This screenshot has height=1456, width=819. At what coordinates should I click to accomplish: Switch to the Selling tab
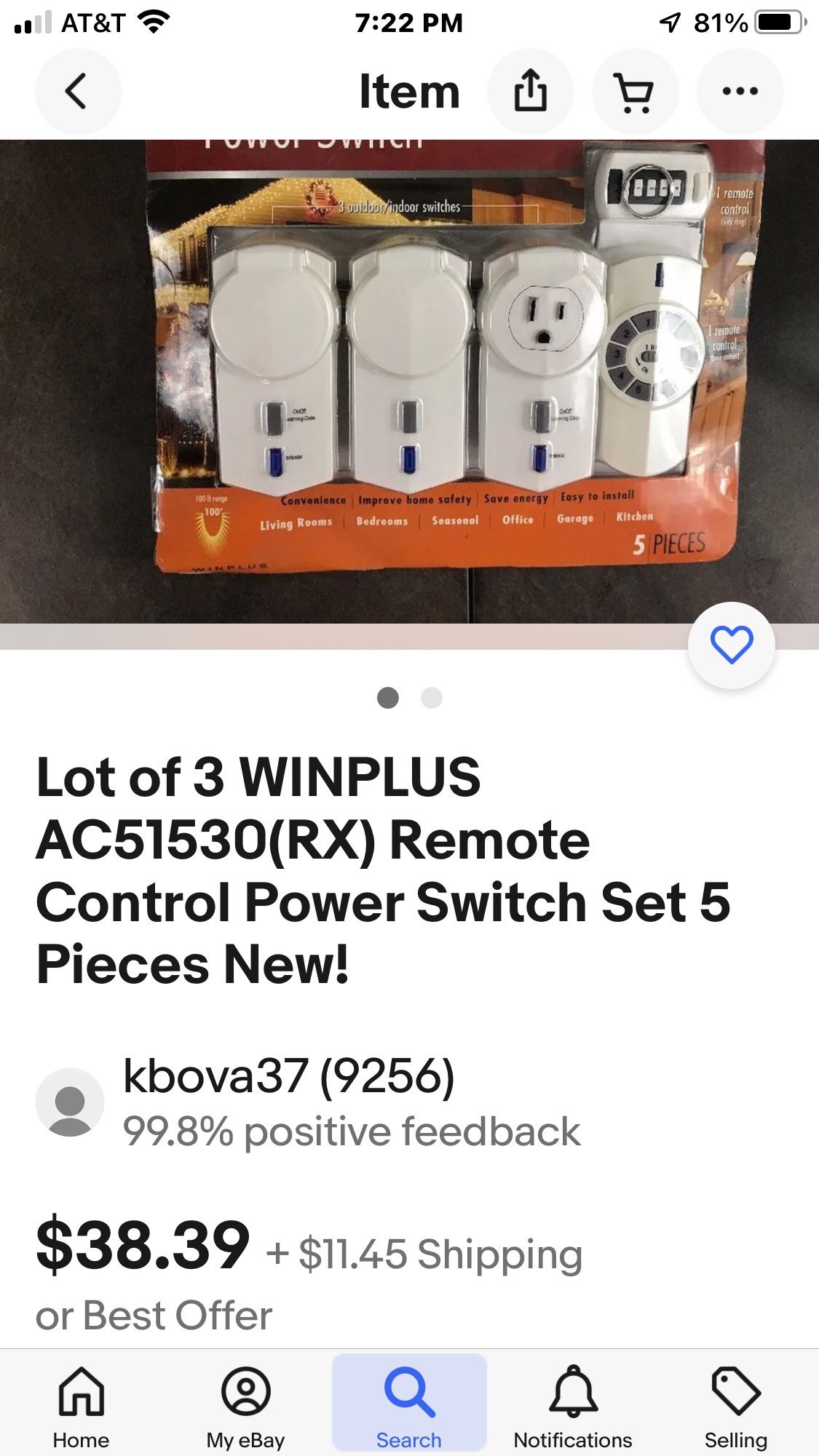tap(735, 1405)
